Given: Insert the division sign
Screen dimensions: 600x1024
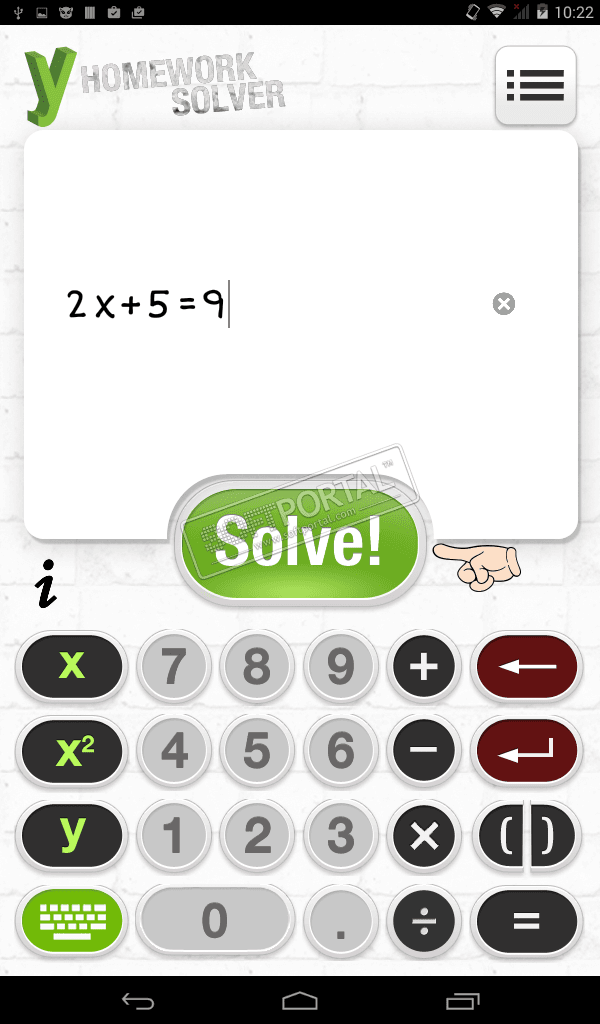Looking at the screenshot, I should coord(424,919).
